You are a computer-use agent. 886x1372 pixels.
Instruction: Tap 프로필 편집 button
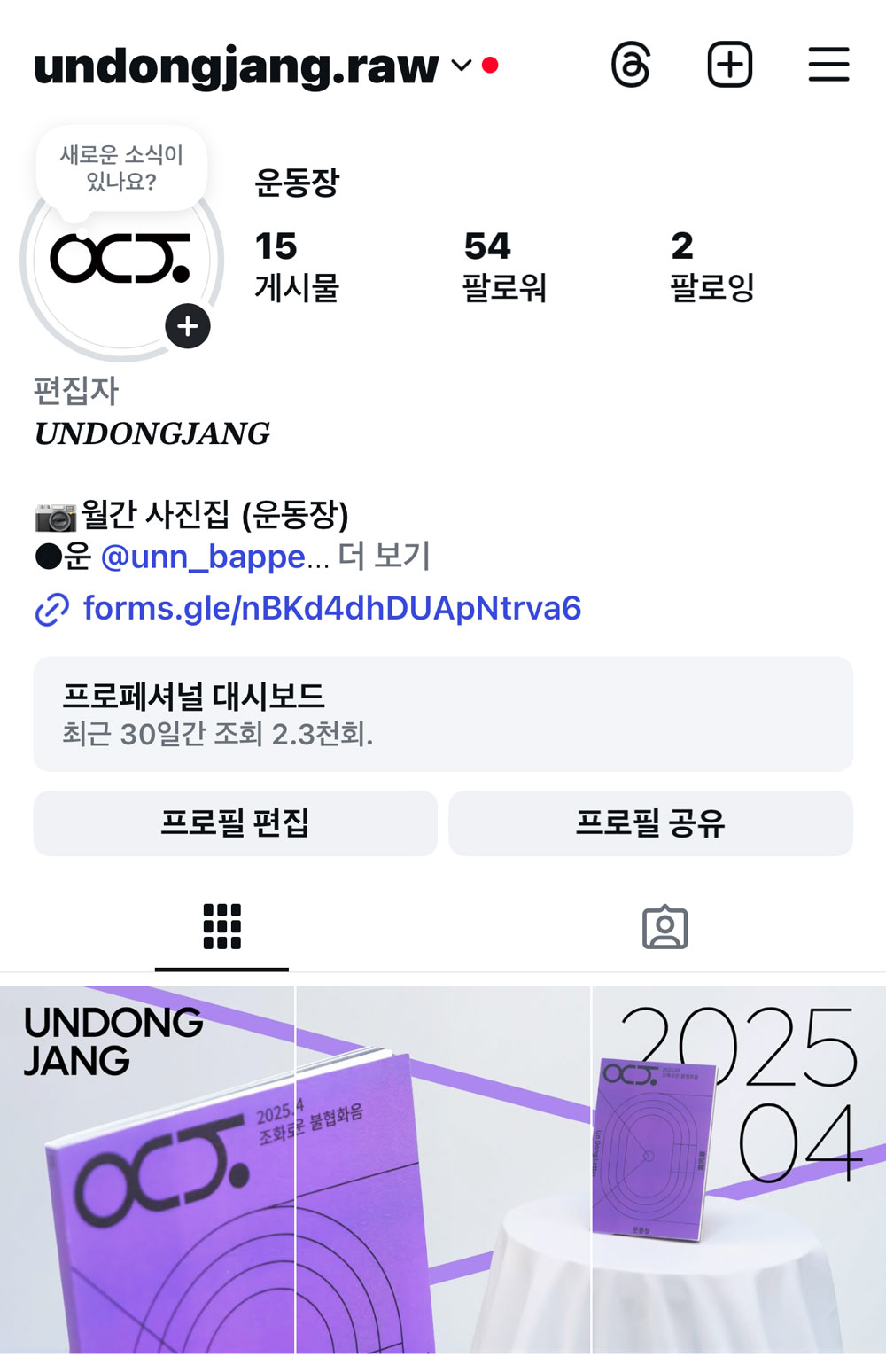click(235, 822)
